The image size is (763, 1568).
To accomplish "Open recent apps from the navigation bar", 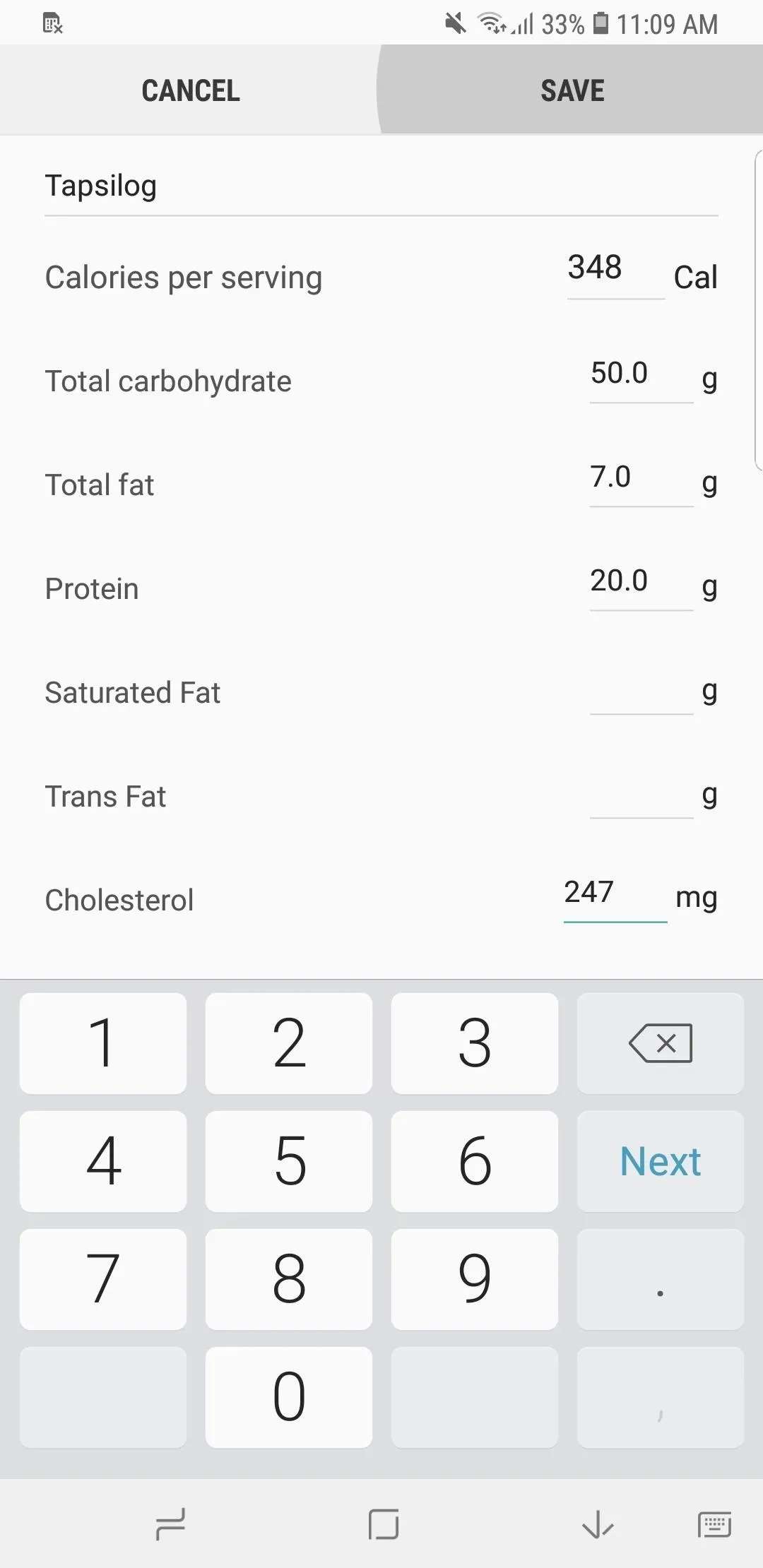I will pos(170,1524).
